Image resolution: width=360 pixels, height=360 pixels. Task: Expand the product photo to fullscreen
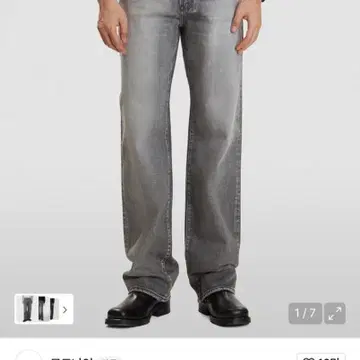tap(335, 313)
